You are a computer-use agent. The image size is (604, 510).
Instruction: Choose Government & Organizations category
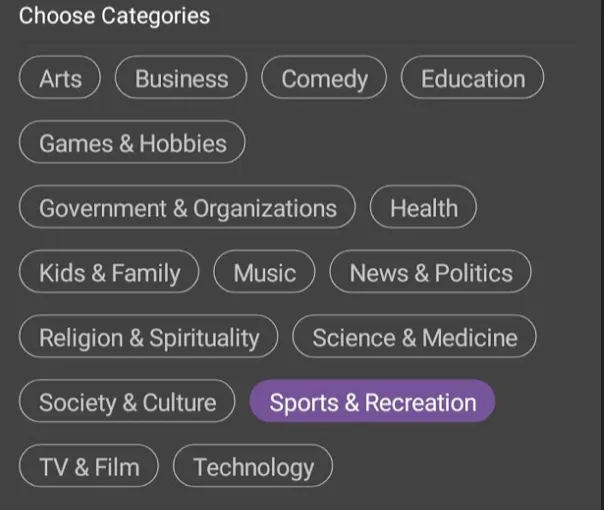(x=187, y=208)
